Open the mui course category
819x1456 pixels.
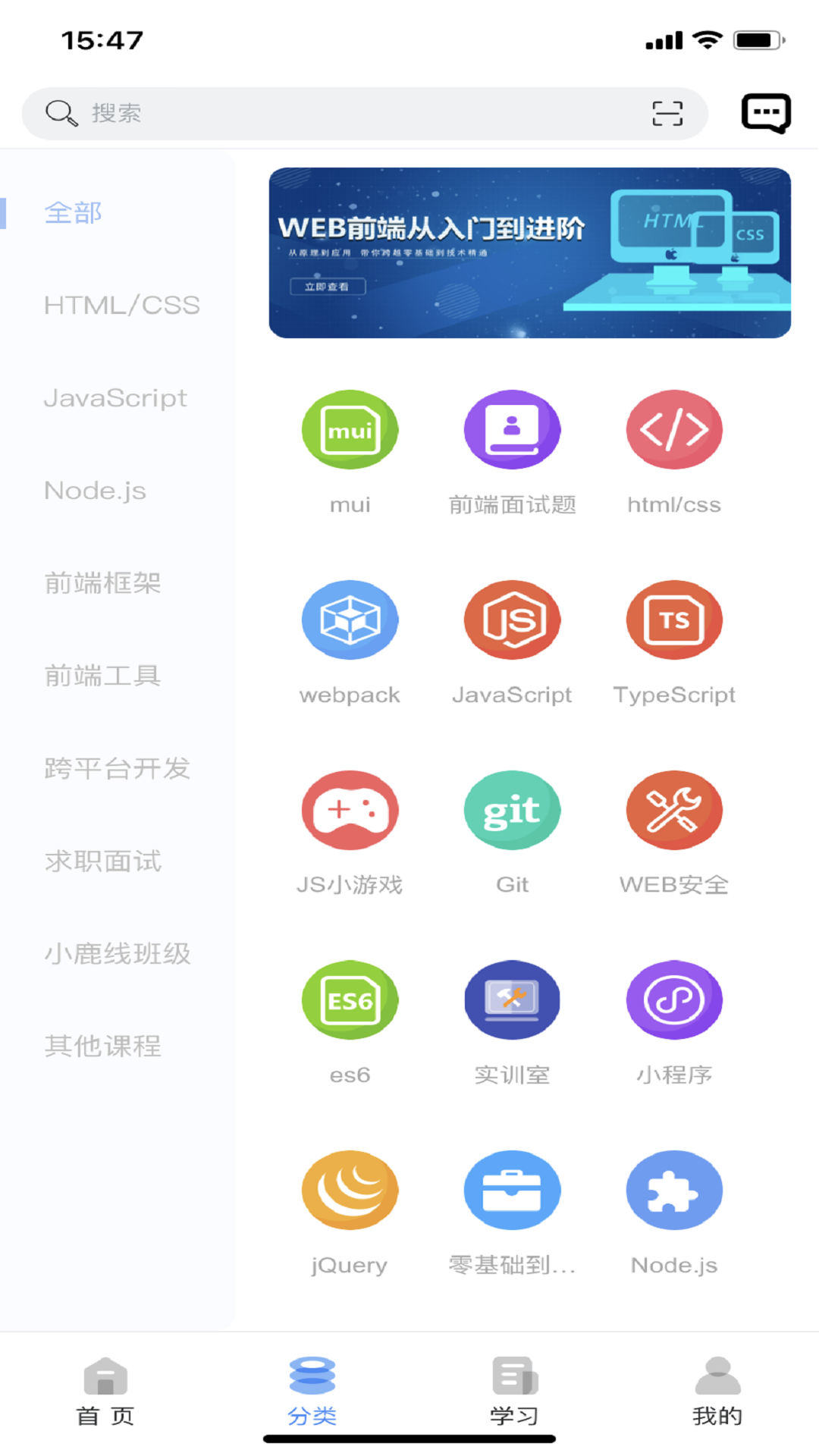[x=350, y=429]
